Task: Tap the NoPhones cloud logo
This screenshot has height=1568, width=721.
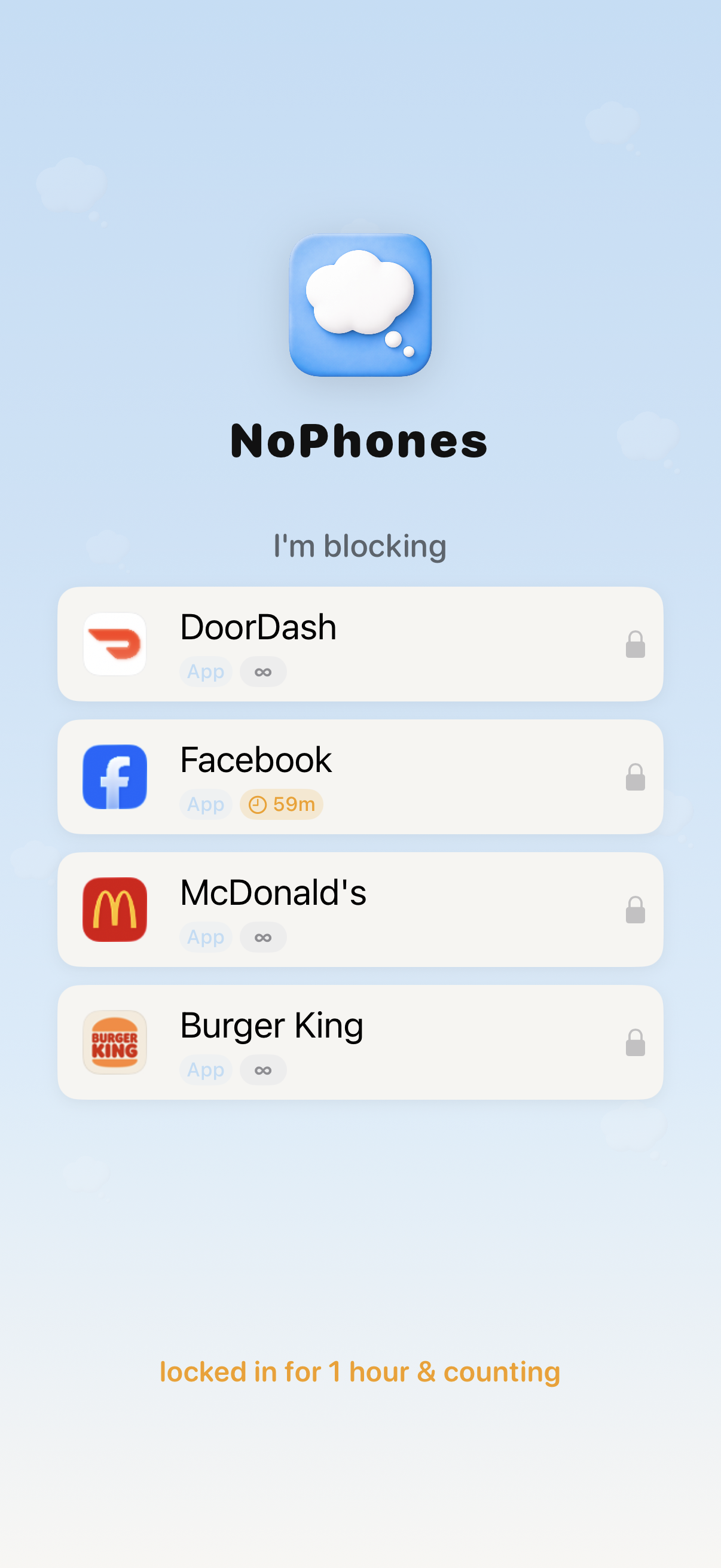Action: point(360,306)
